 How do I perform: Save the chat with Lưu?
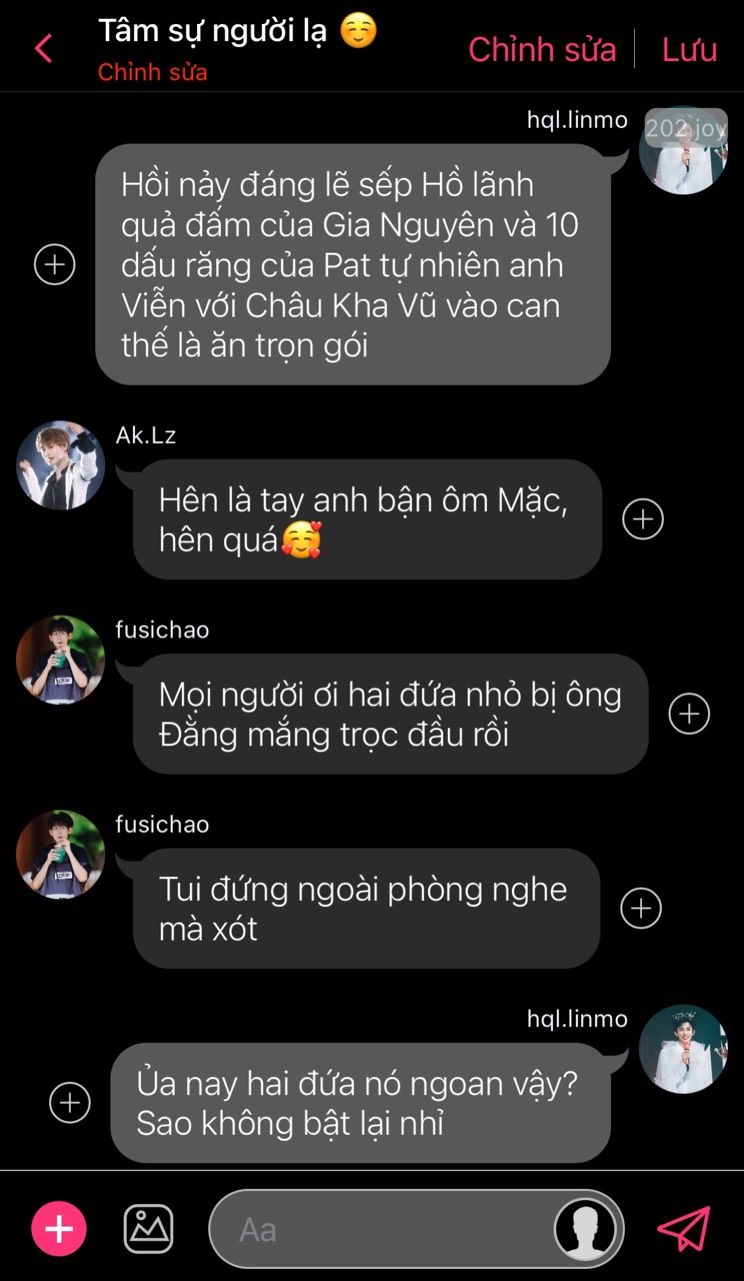click(689, 49)
